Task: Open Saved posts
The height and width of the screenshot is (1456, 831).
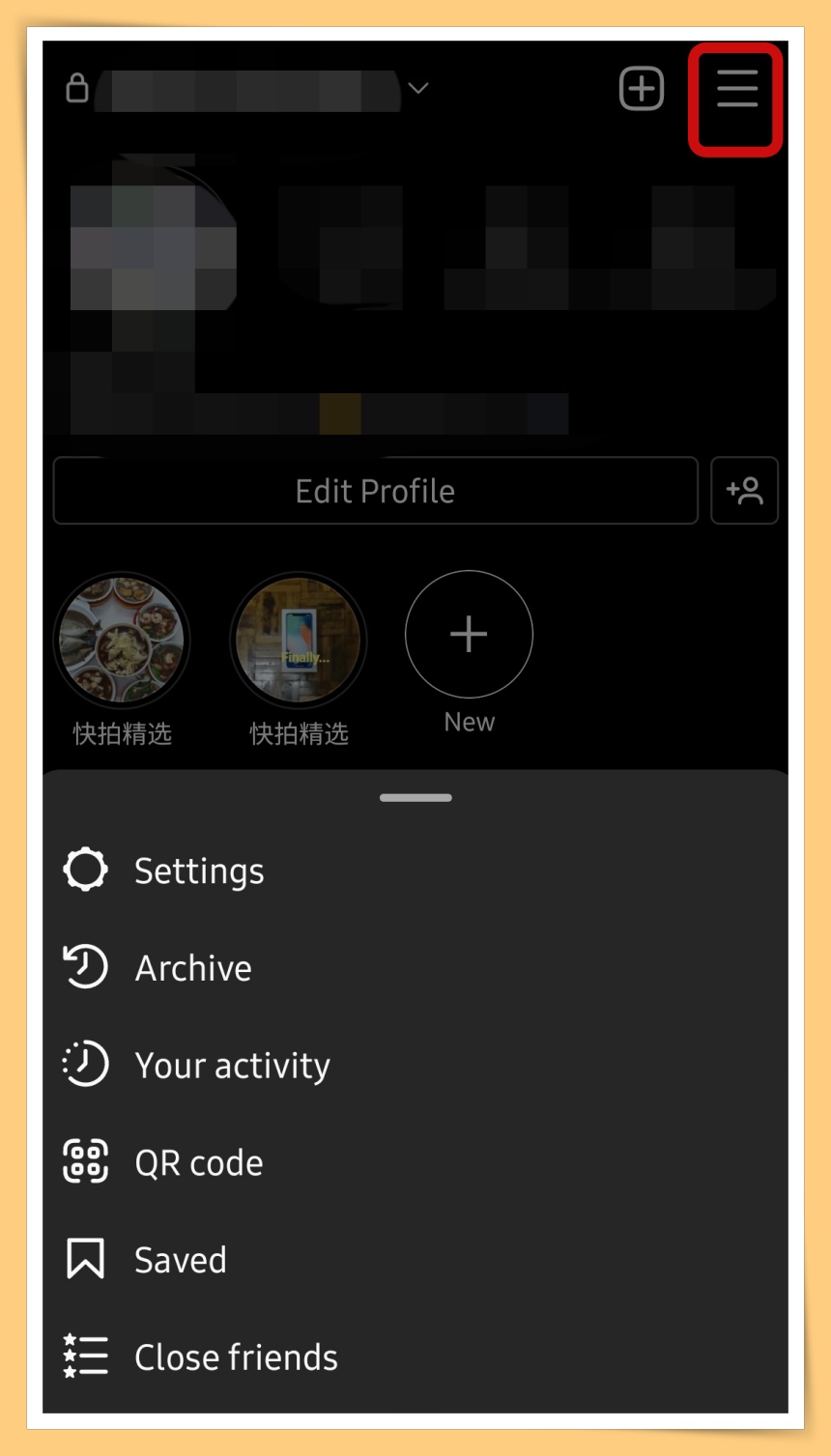Action: (x=181, y=1260)
